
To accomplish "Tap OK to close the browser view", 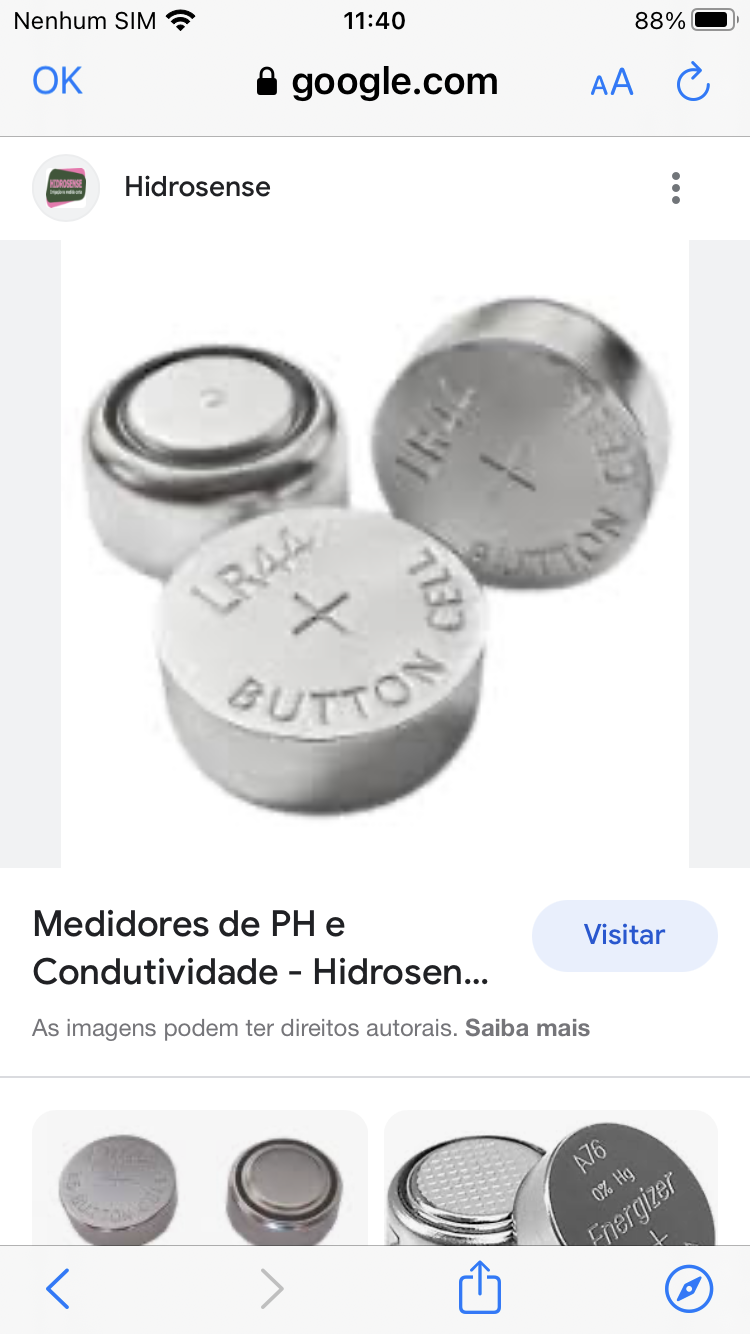I will tap(57, 81).
